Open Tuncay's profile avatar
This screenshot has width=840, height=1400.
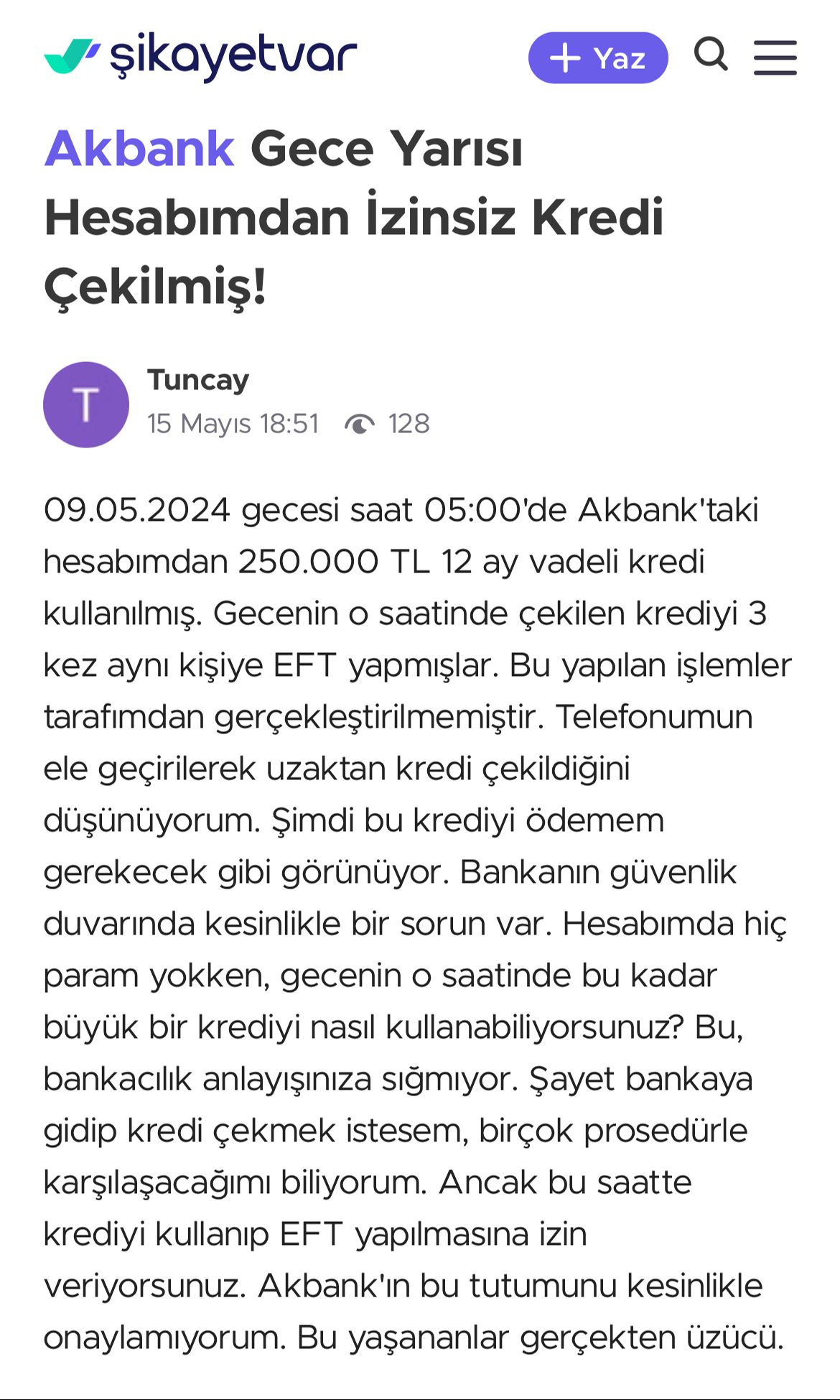point(86,404)
